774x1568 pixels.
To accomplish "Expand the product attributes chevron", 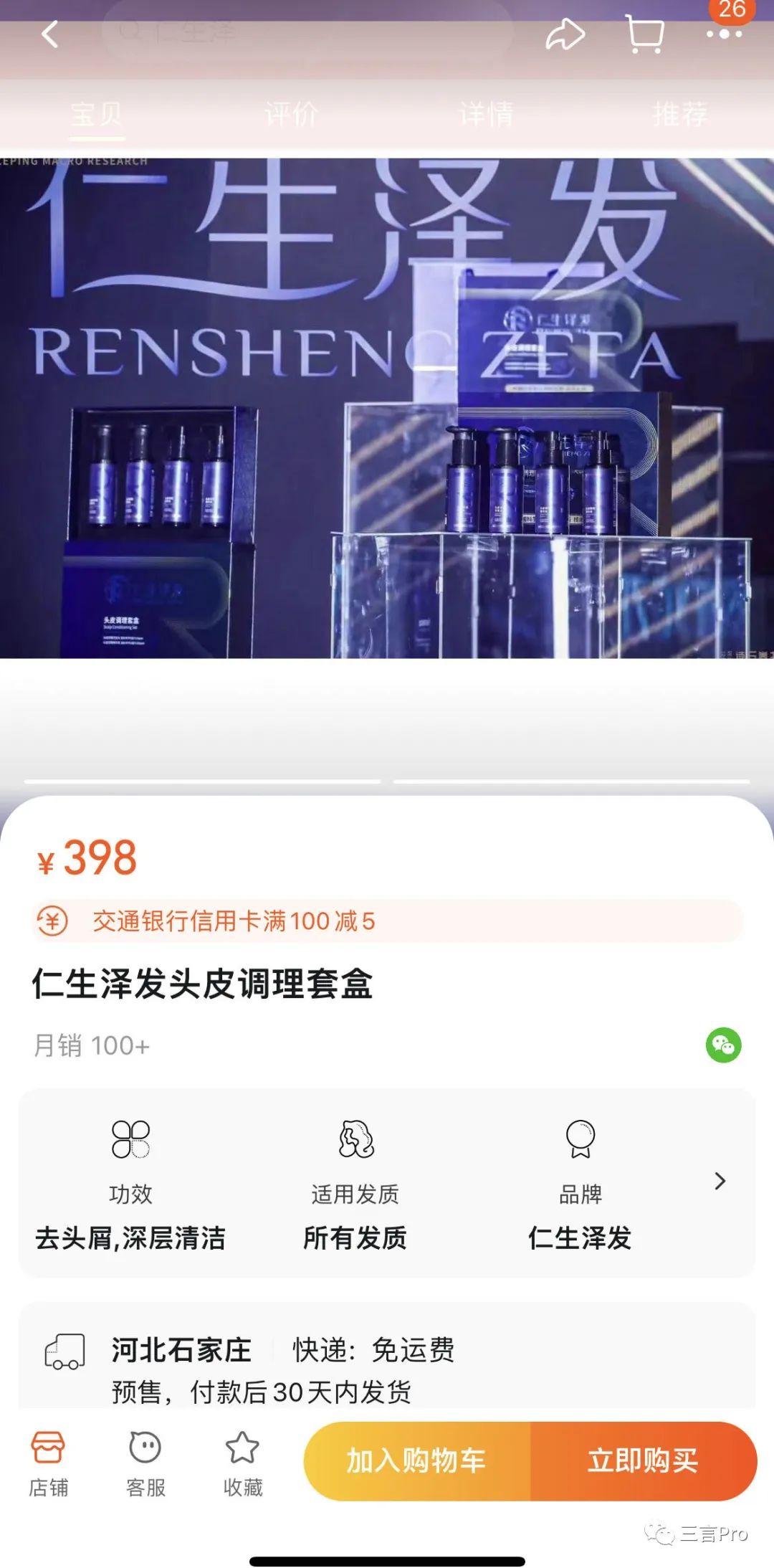I will [x=720, y=1181].
